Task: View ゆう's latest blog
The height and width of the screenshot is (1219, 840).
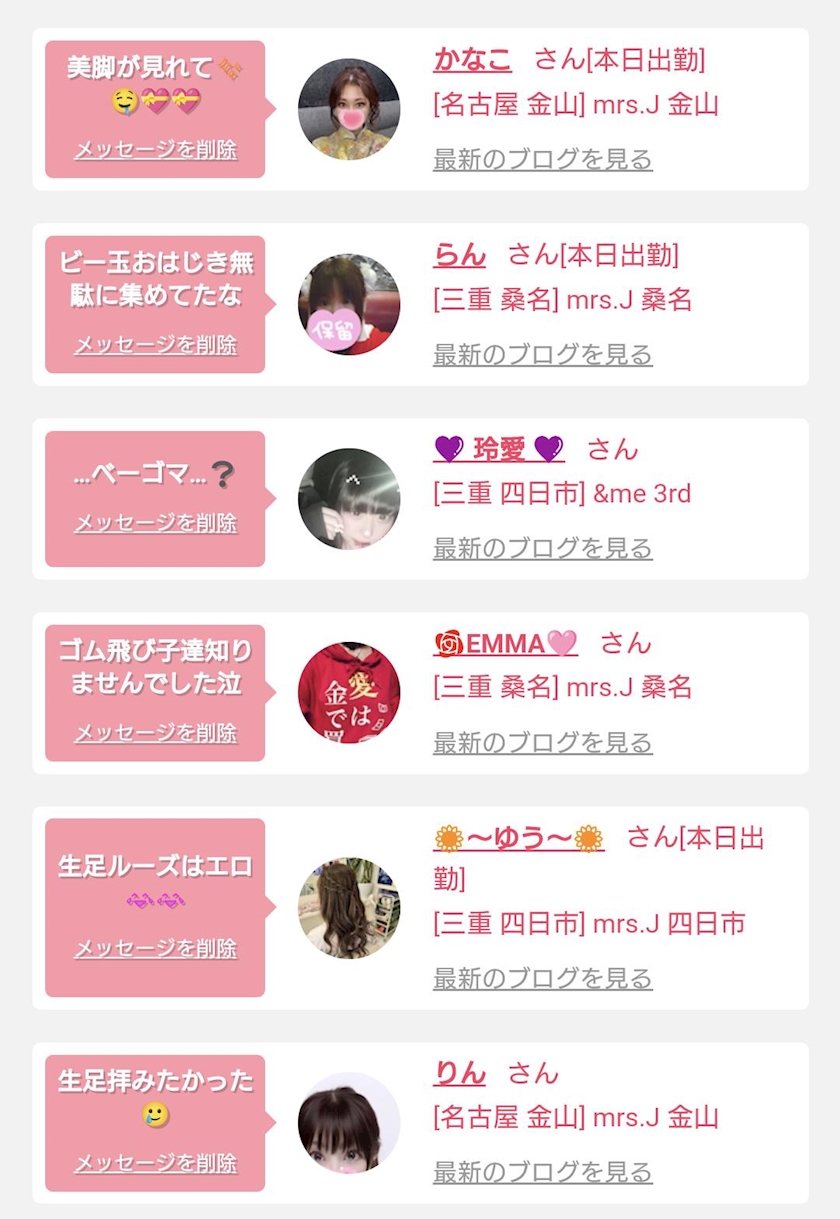Action: click(543, 978)
